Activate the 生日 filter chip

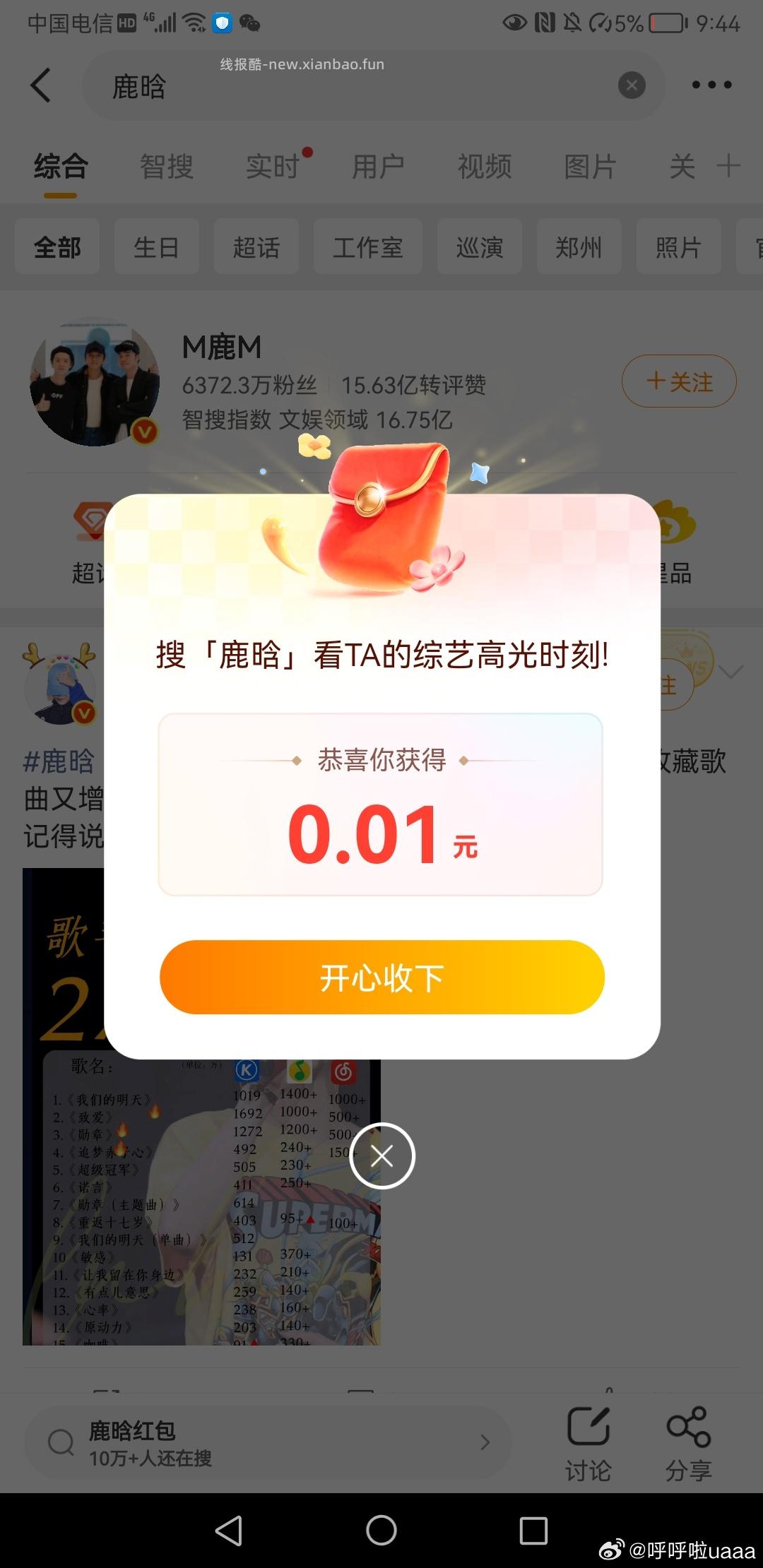coord(156,247)
